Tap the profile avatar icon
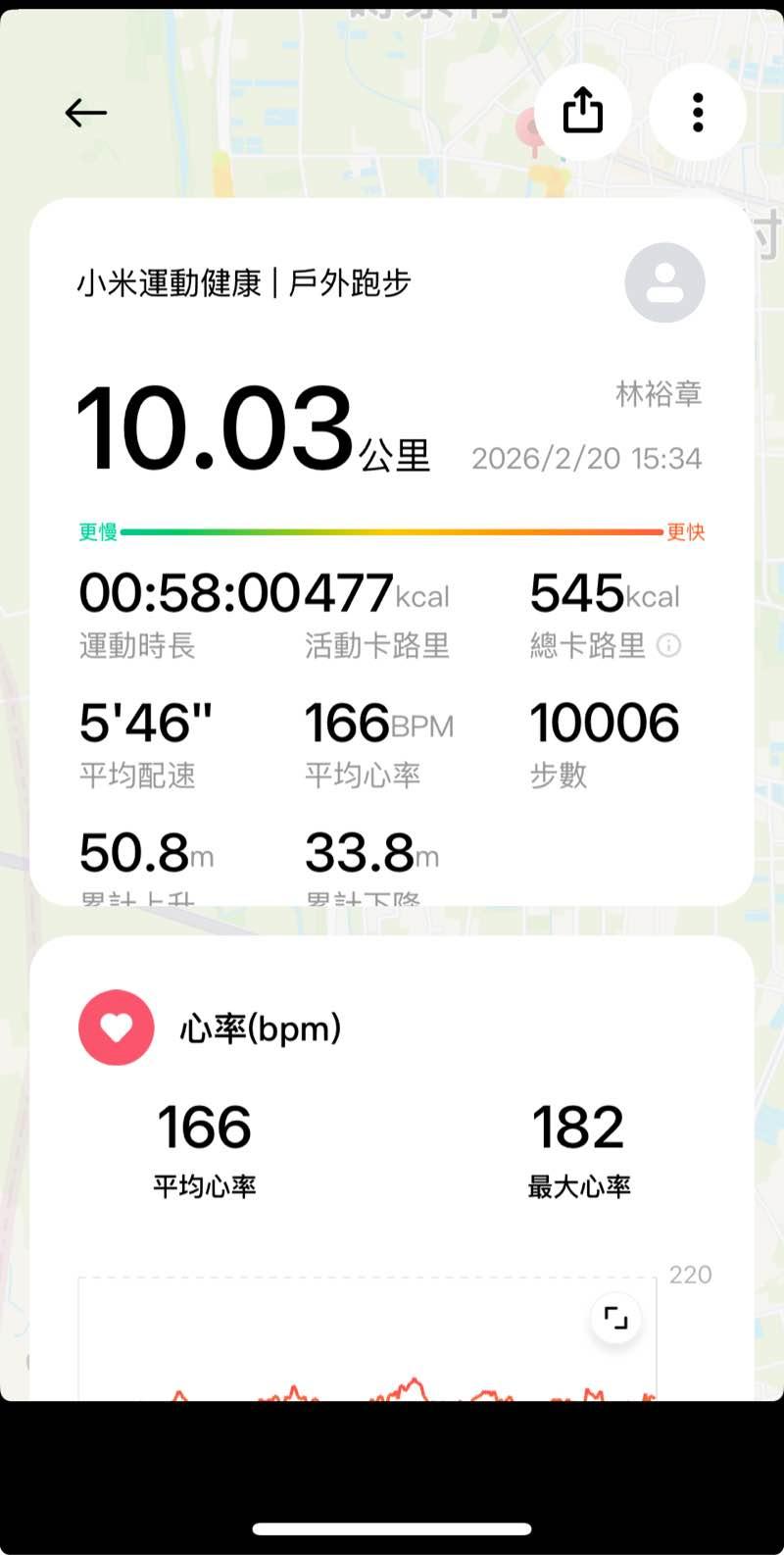 point(664,282)
